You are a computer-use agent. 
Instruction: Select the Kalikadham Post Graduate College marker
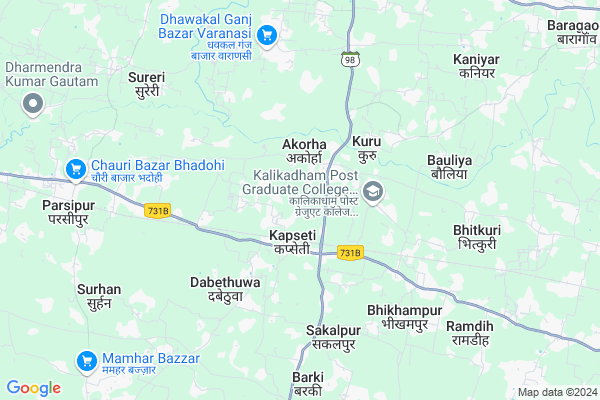[x=373, y=190]
